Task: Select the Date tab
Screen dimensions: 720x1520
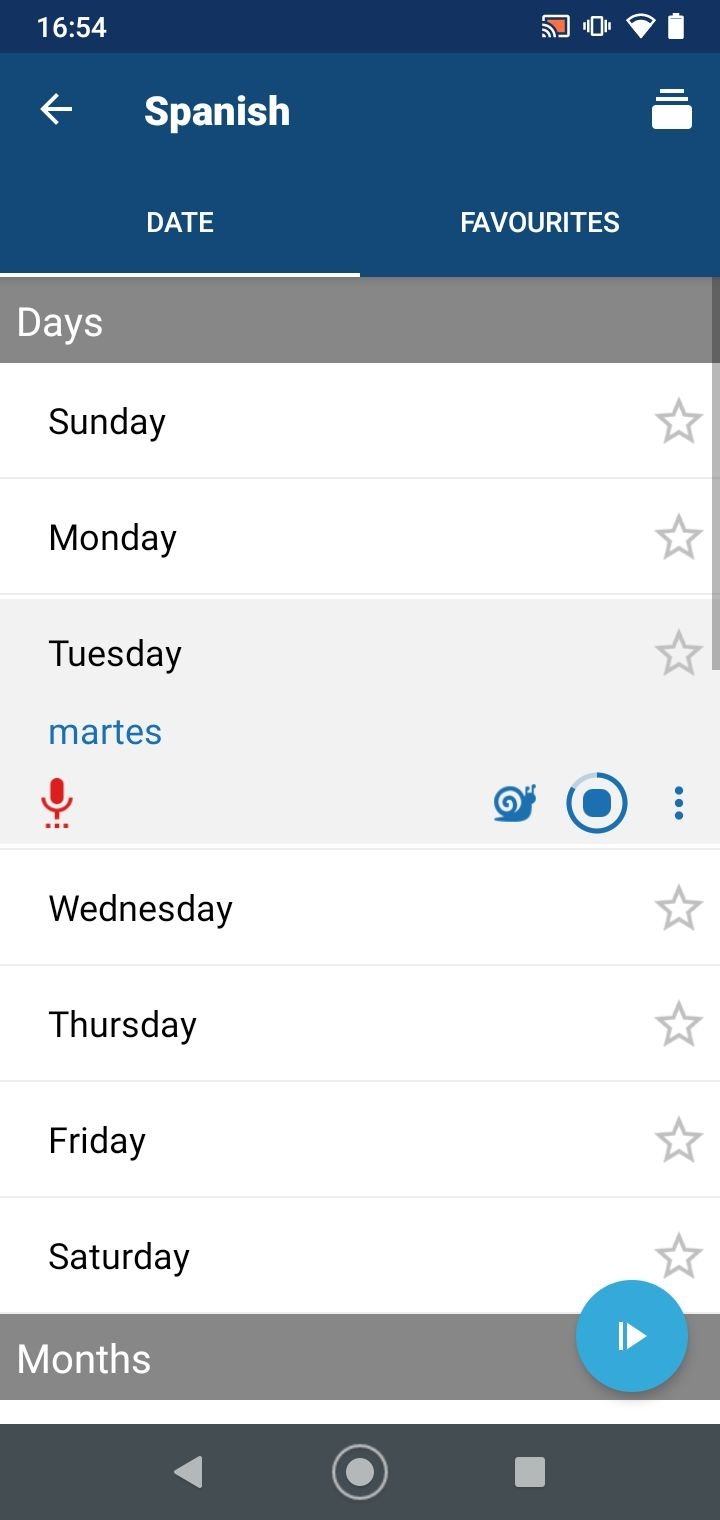Action: pyautogui.click(x=180, y=222)
